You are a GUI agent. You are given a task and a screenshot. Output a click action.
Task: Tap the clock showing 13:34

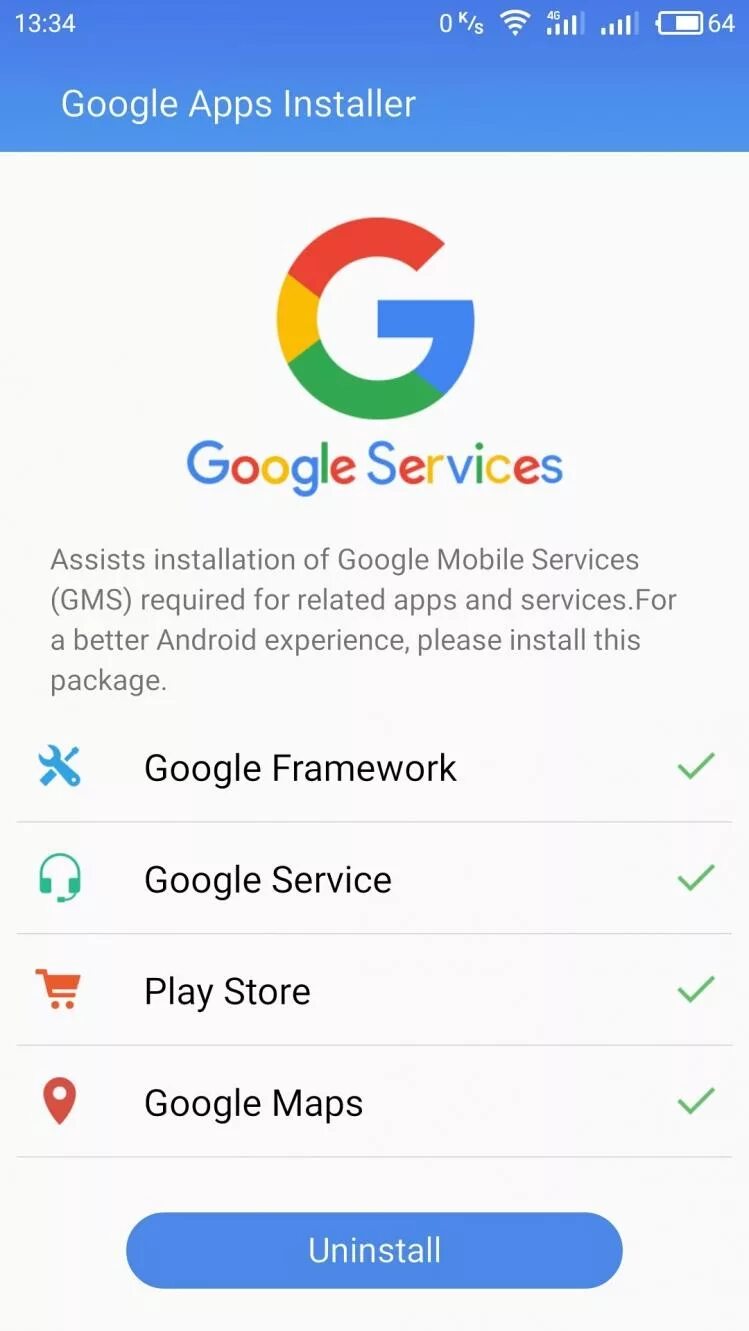[44, 22]
